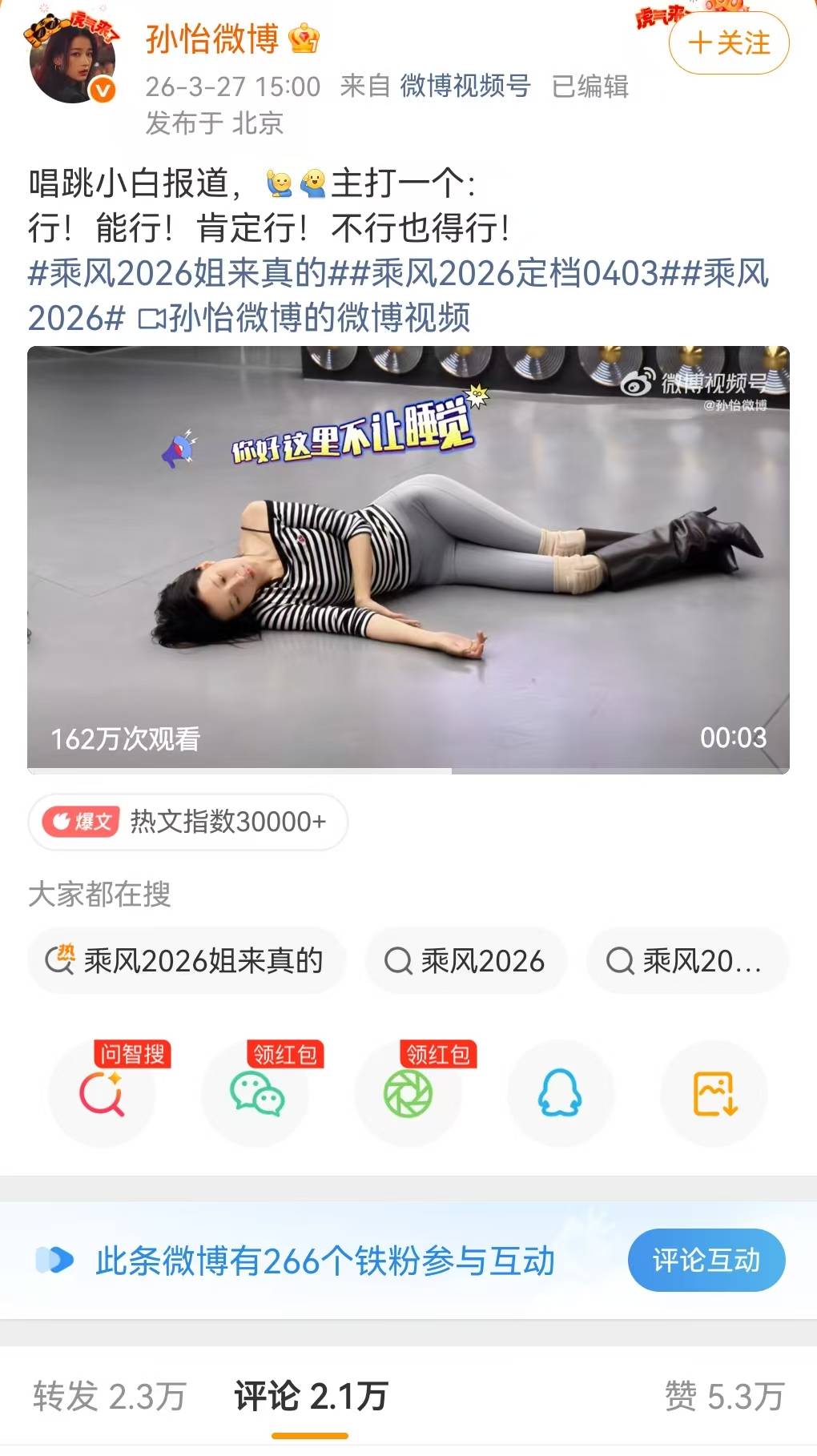Share the post to WeChat
The width and height of the screenshot is (817, 1456).
256,1093
